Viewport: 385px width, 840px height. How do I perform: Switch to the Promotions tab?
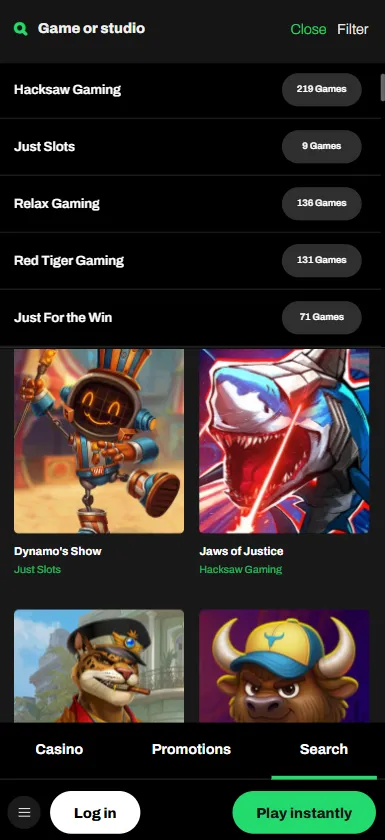(x=191, y=749)
